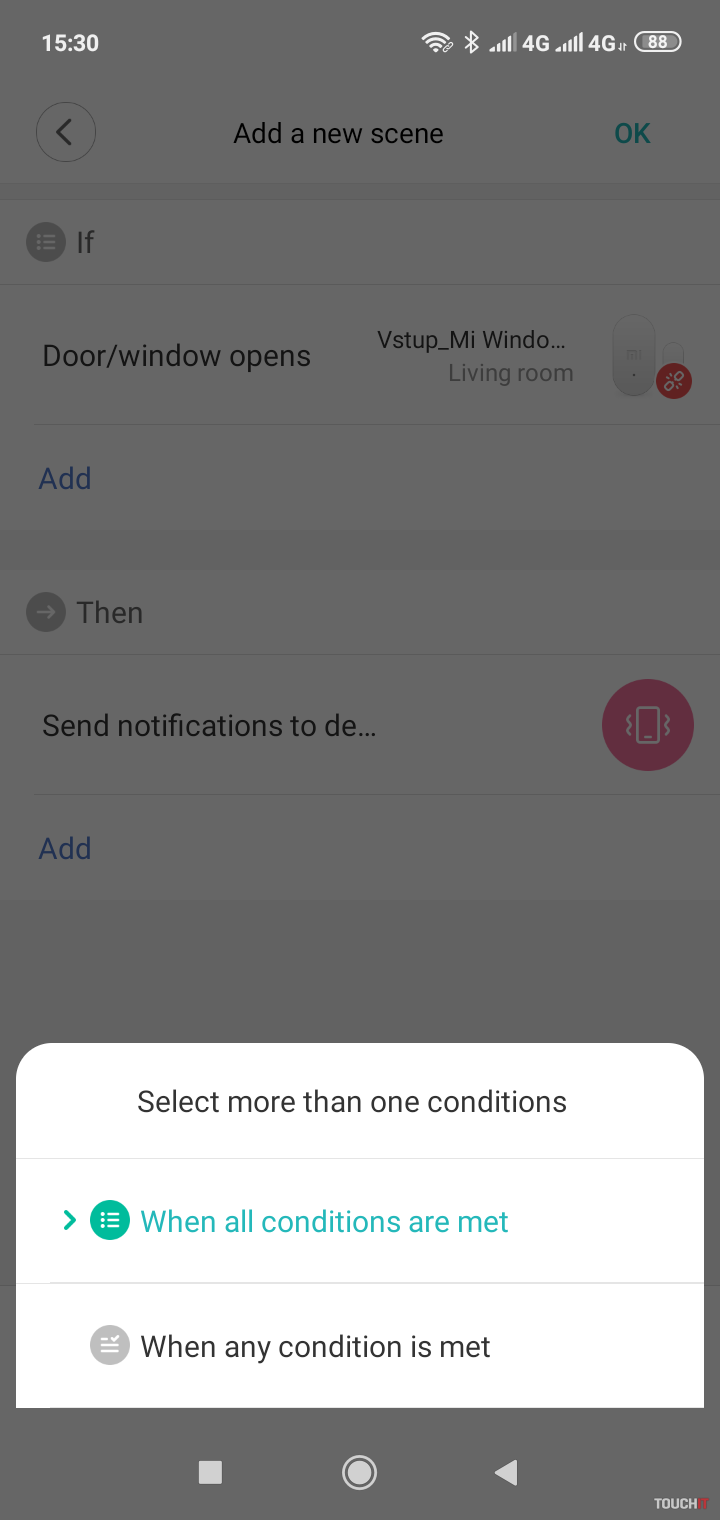Add another condition under If
The width and height of the screenshot is (720, 1520).
(x=65, y=478)
